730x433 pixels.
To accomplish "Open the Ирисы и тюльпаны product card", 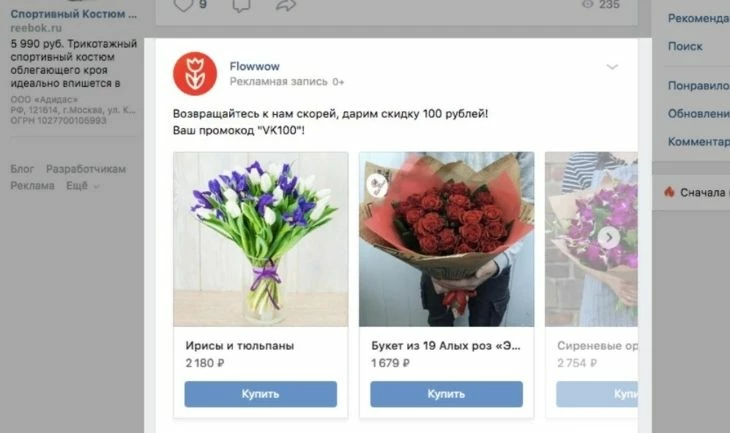I will pyautogui.click(x=260, y=239).
